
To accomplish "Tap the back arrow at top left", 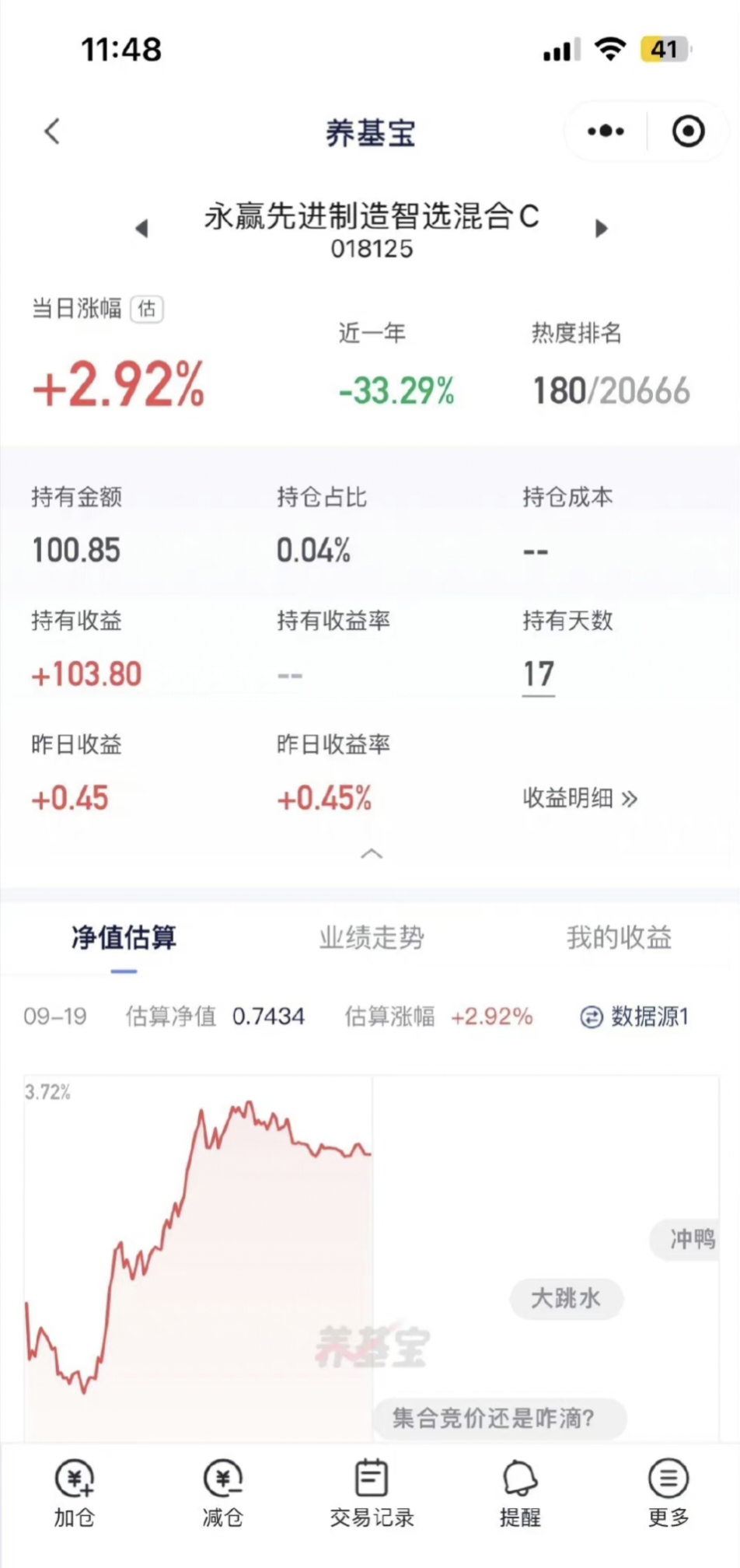I will [51, 131].
